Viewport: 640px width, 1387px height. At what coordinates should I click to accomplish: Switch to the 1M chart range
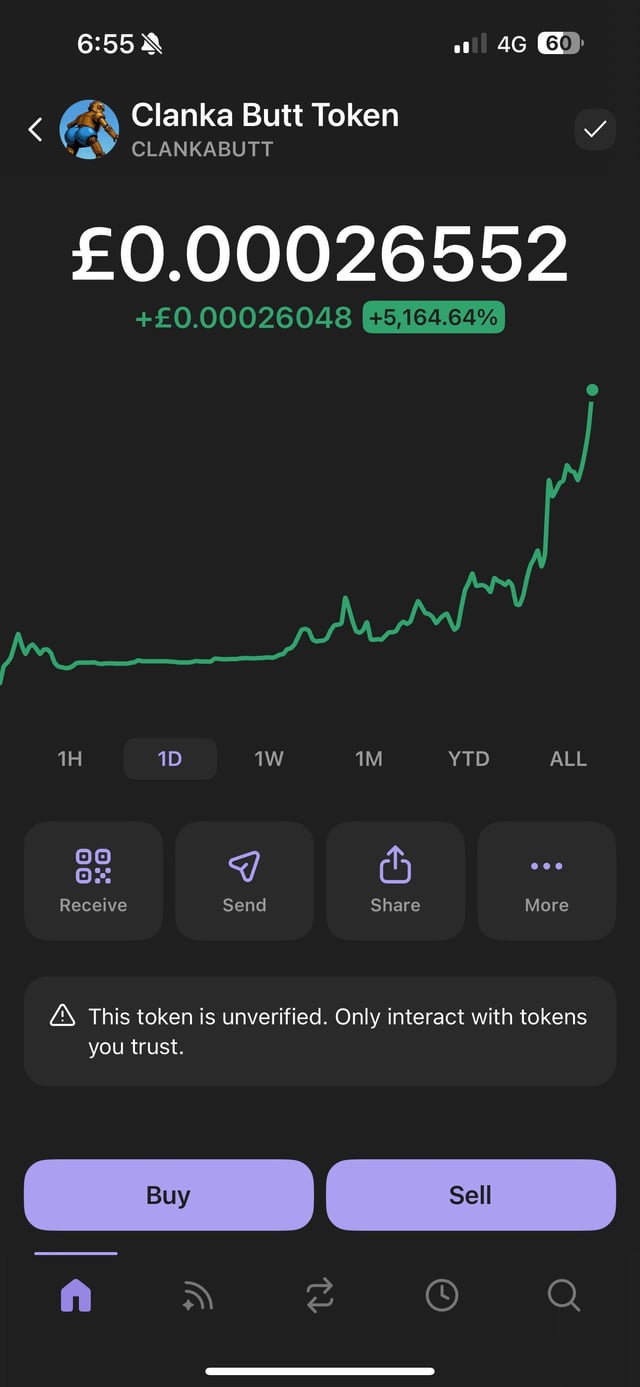369,759
